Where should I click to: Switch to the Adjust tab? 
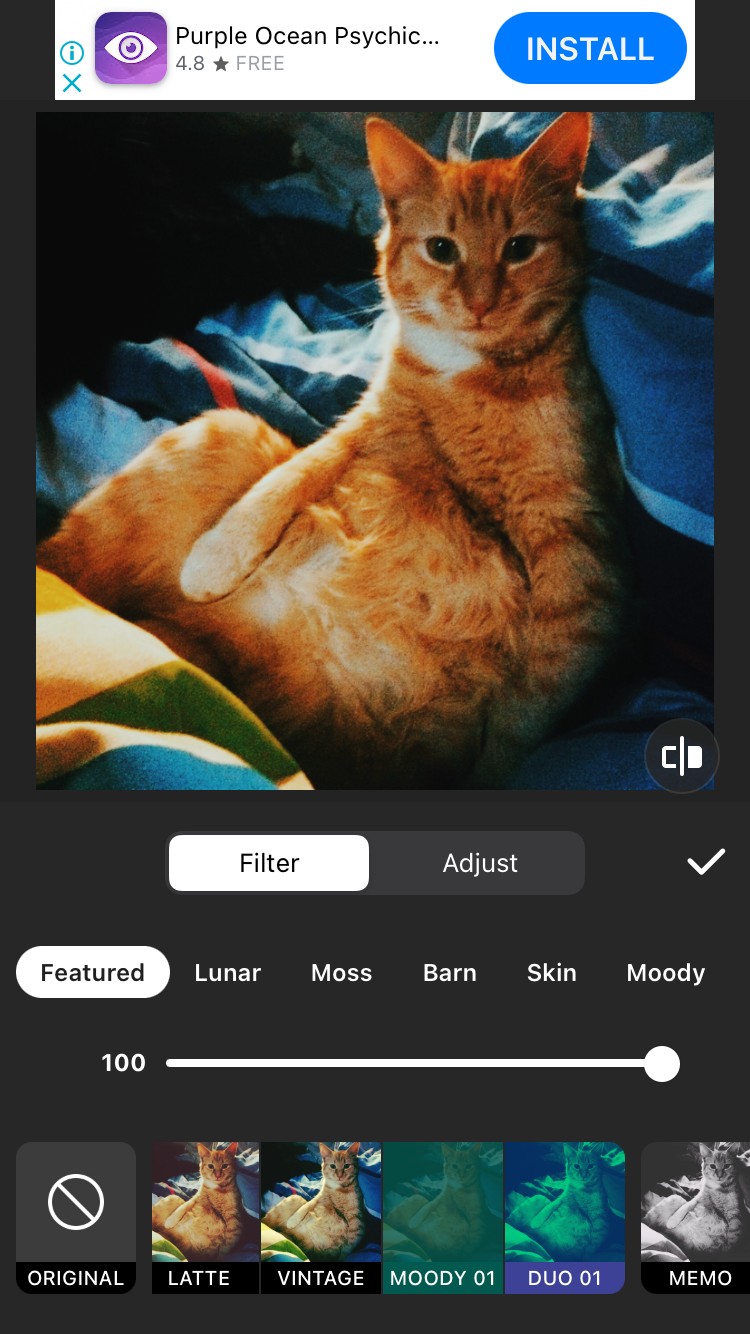click(x=480, y=863)
